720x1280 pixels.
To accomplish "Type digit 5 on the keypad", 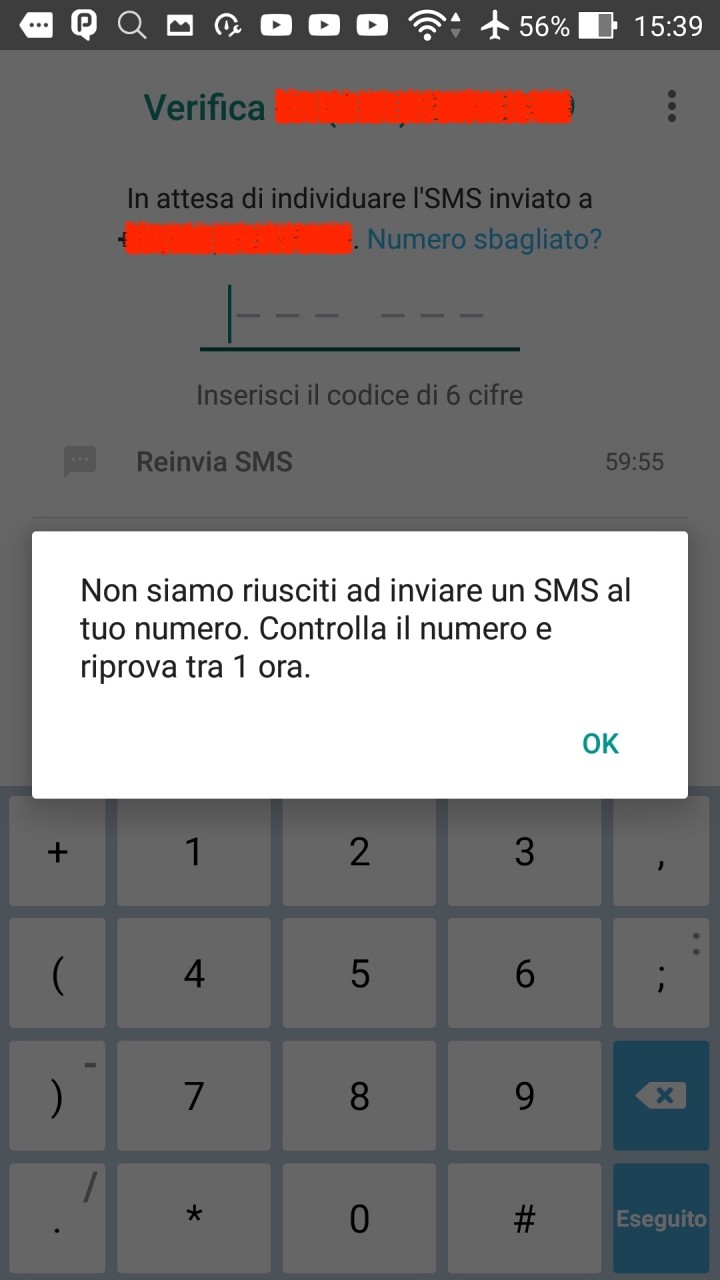I will click(x=359, y=973).
